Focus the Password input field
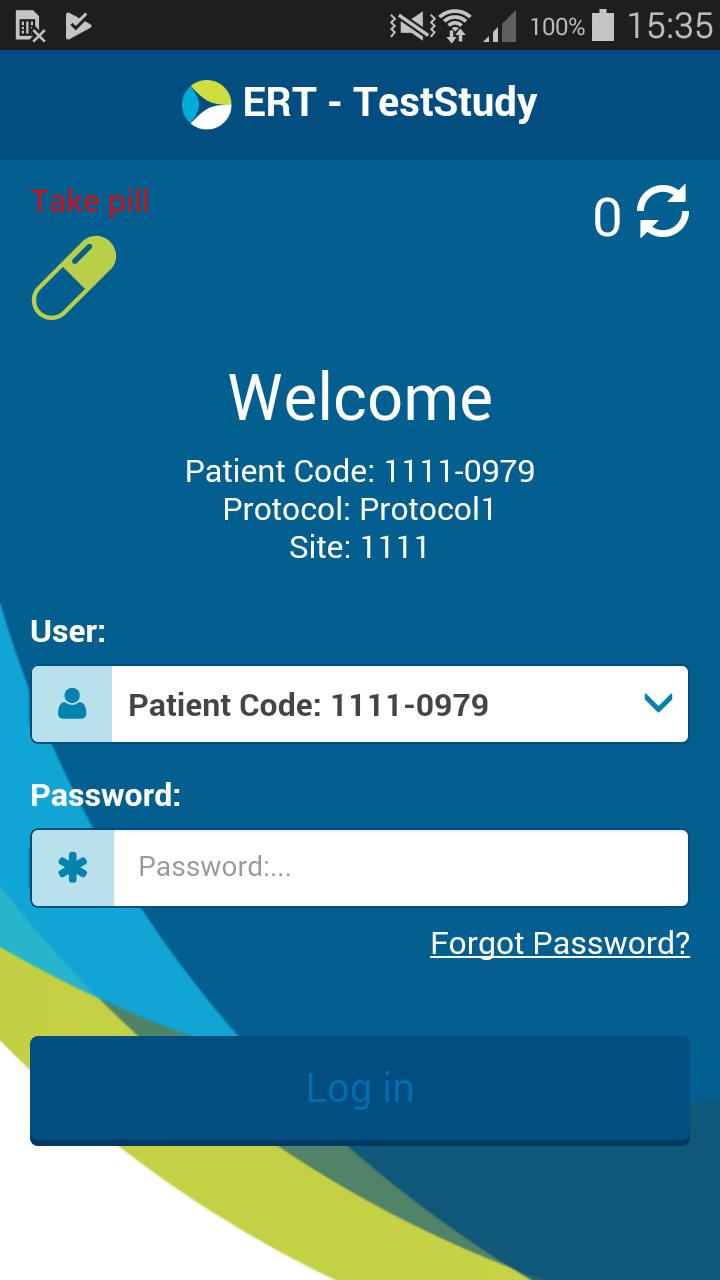This screenshot has width=720, height=1280. pyautogui.click(x=400, y=867)
